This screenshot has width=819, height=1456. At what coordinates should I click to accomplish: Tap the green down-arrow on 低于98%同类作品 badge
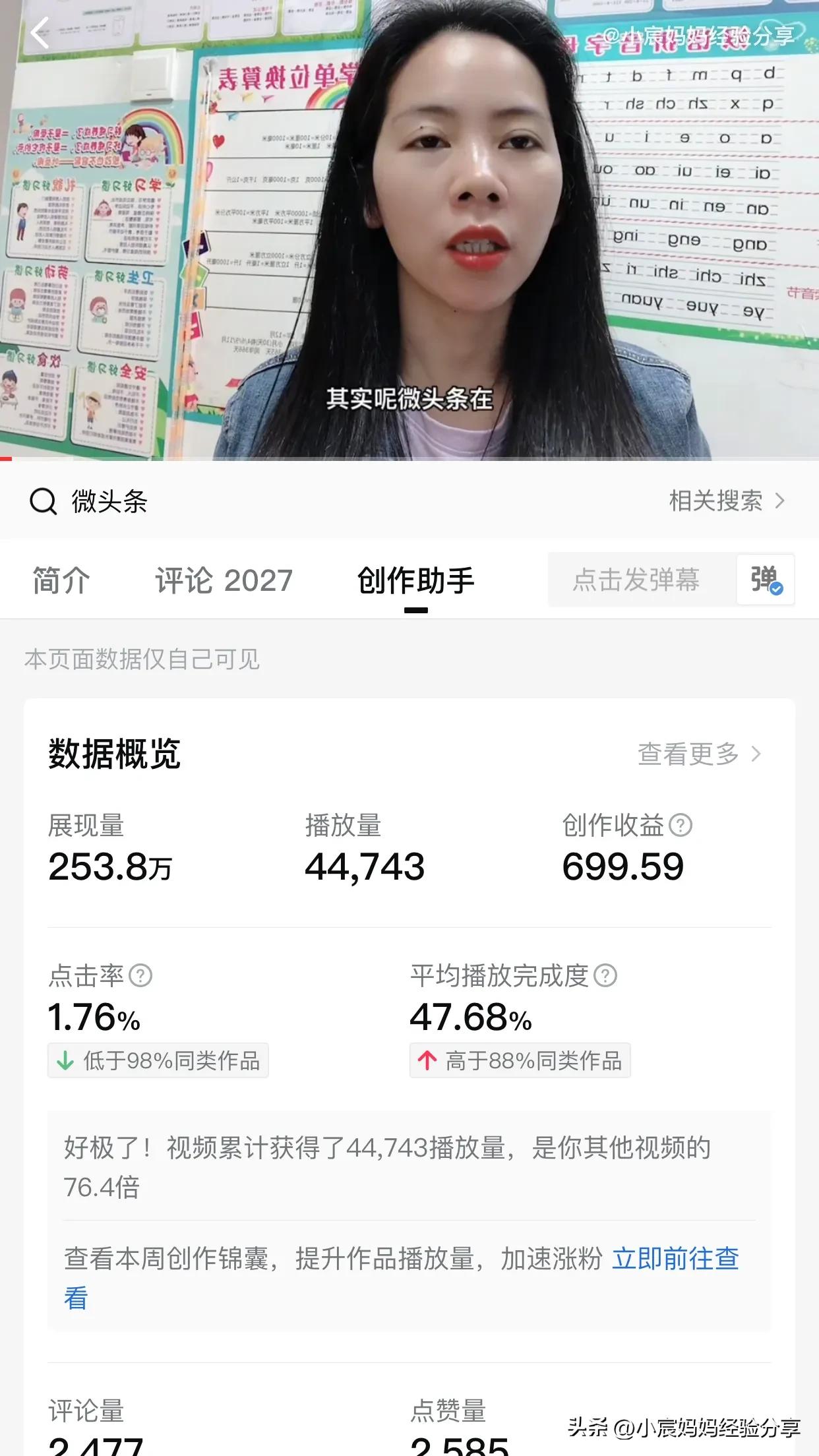tap(66, 1060)
